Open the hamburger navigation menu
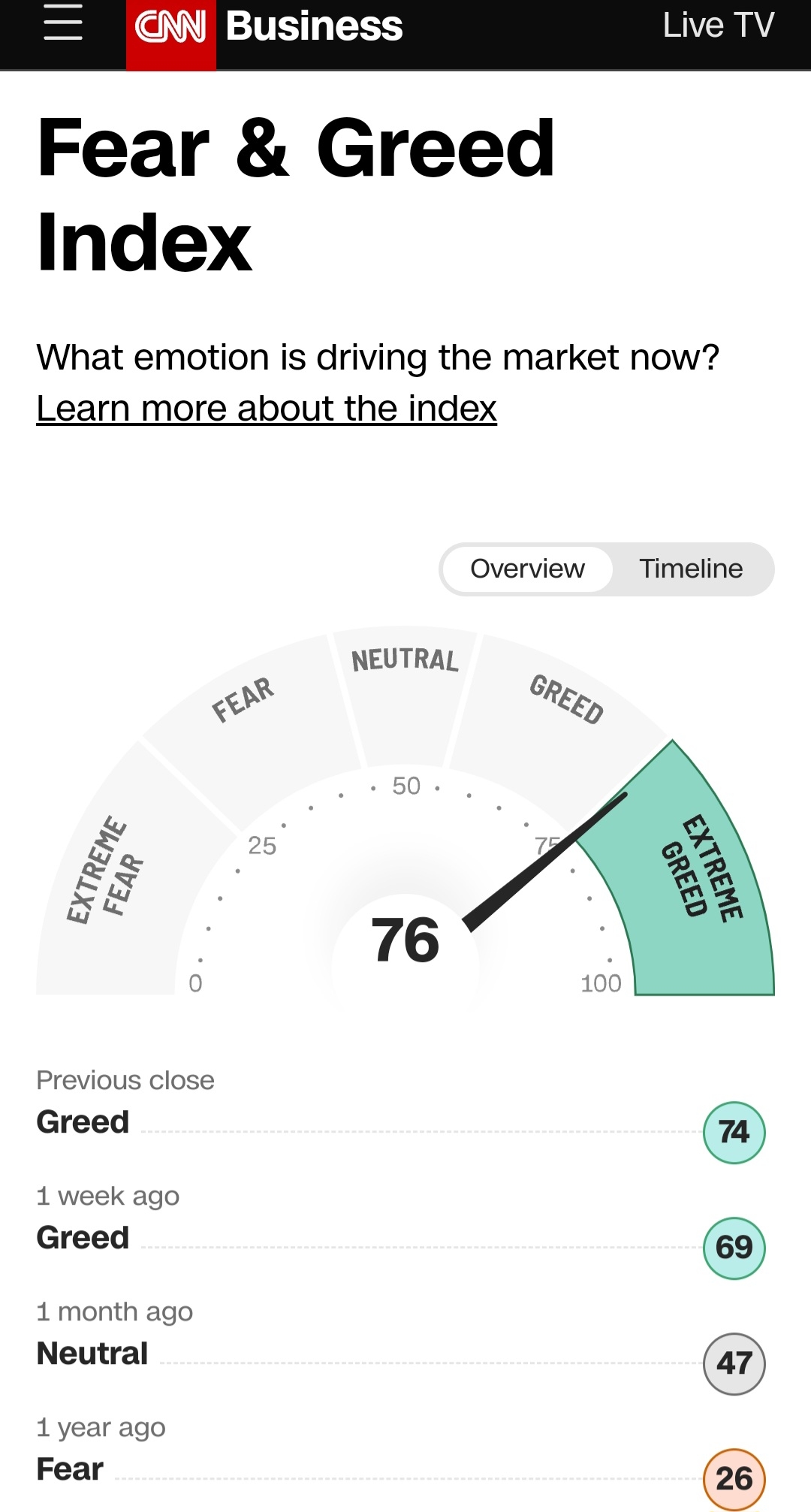The height and width of the screenshot is (1512, 811). [x=63, y=23]
